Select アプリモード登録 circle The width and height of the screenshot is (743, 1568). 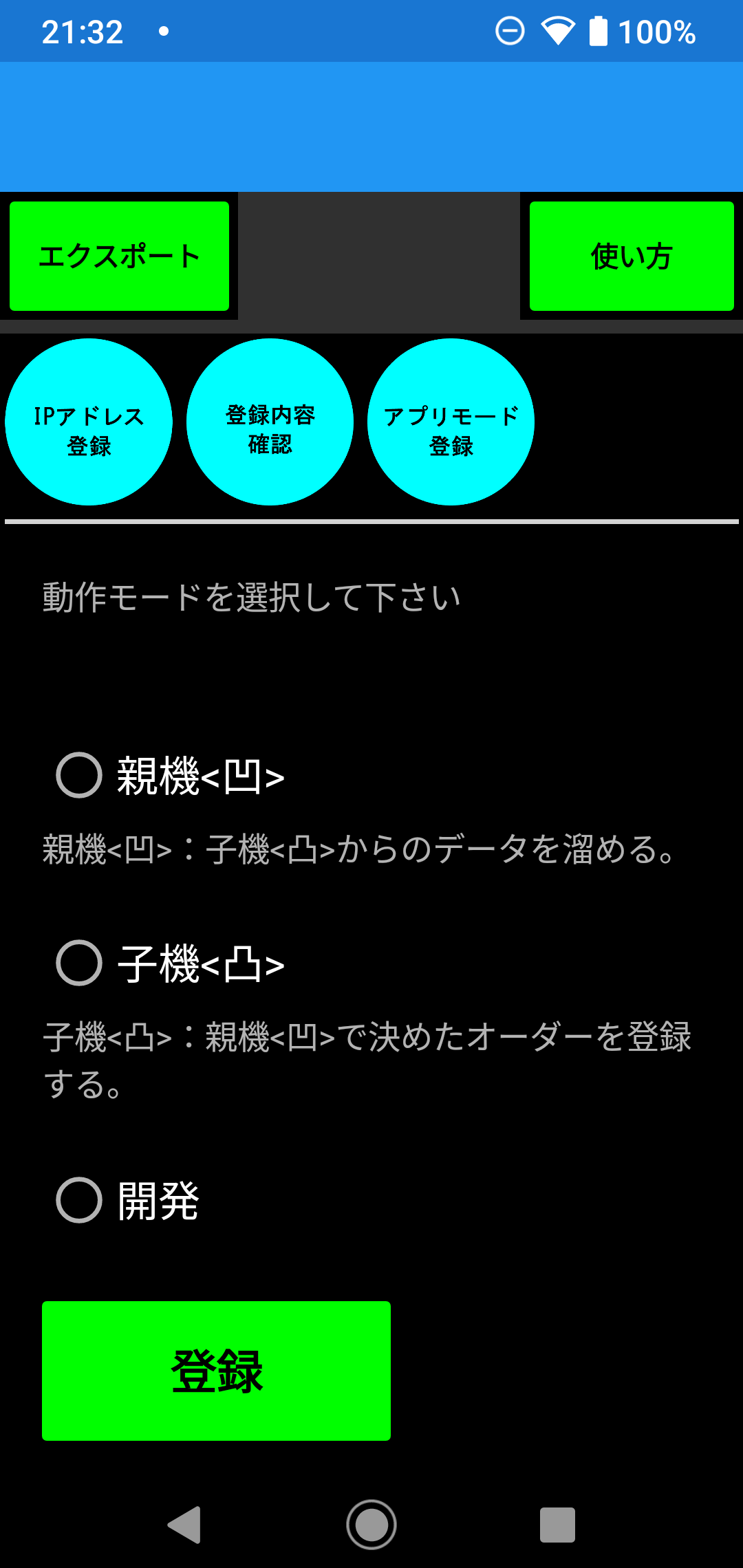tap(451, 422)
